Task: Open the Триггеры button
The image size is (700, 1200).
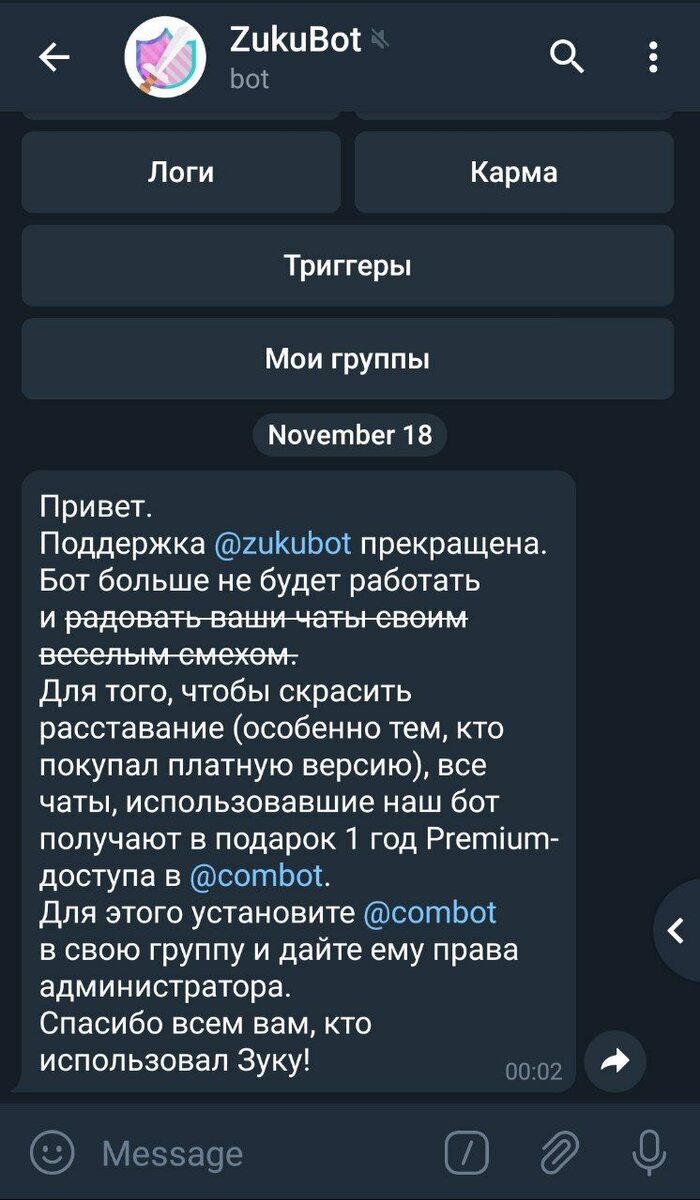Action: [x=347, y=266]
